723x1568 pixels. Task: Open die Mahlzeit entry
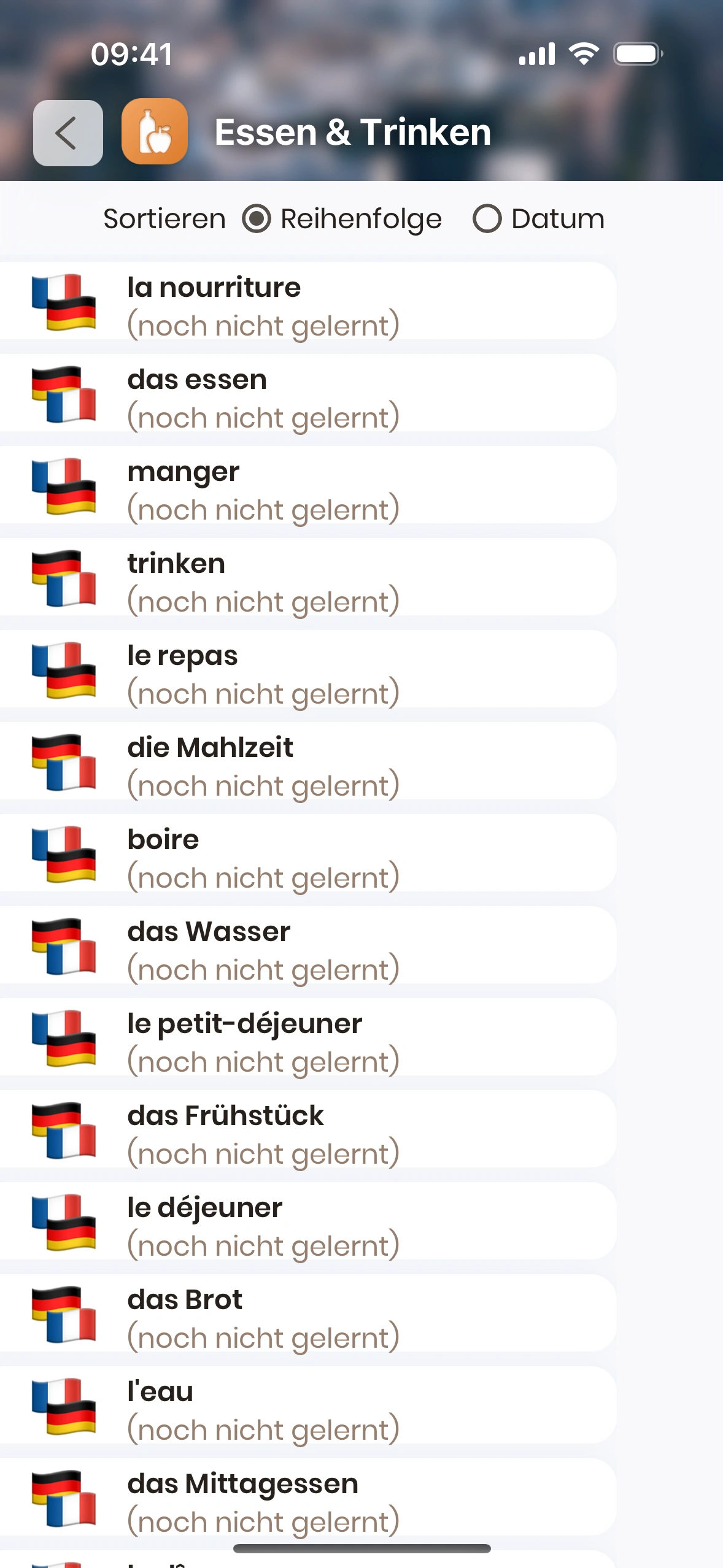pyautogui.click(x=307, y=761)
